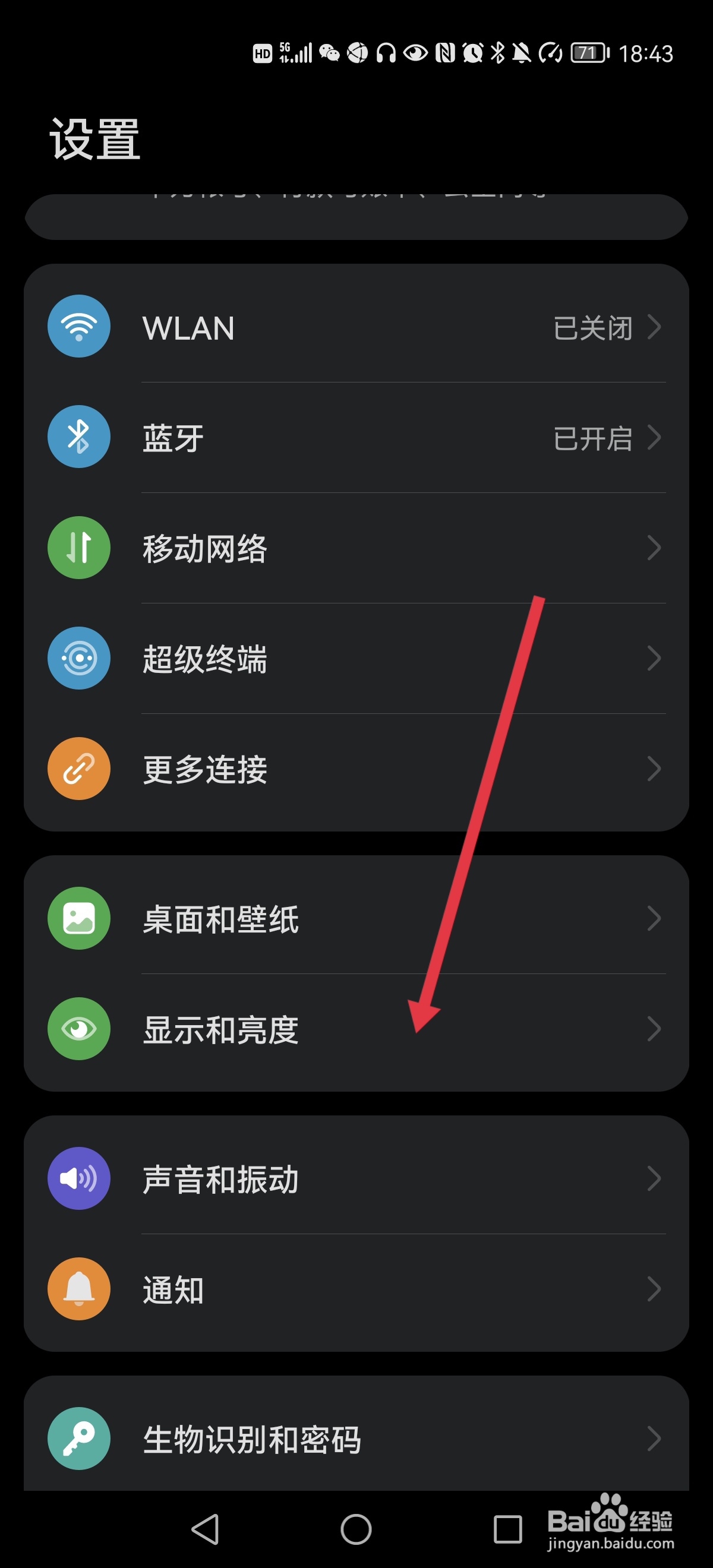
Task: Click the orange link icon beside 更多连接
Action: click(x=78, y=768)
